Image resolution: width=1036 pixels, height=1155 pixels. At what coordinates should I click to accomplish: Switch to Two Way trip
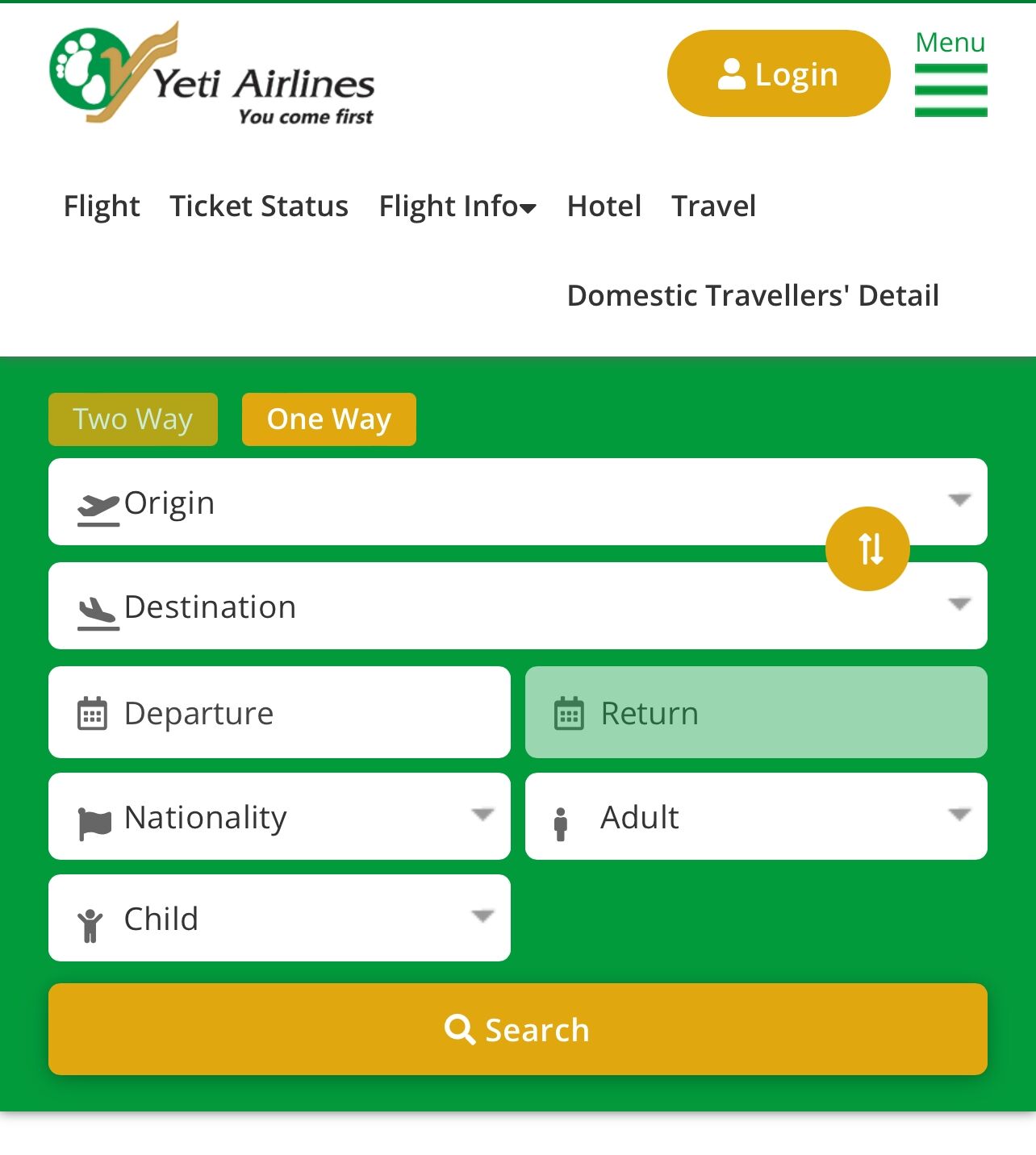tap(133, 419)
